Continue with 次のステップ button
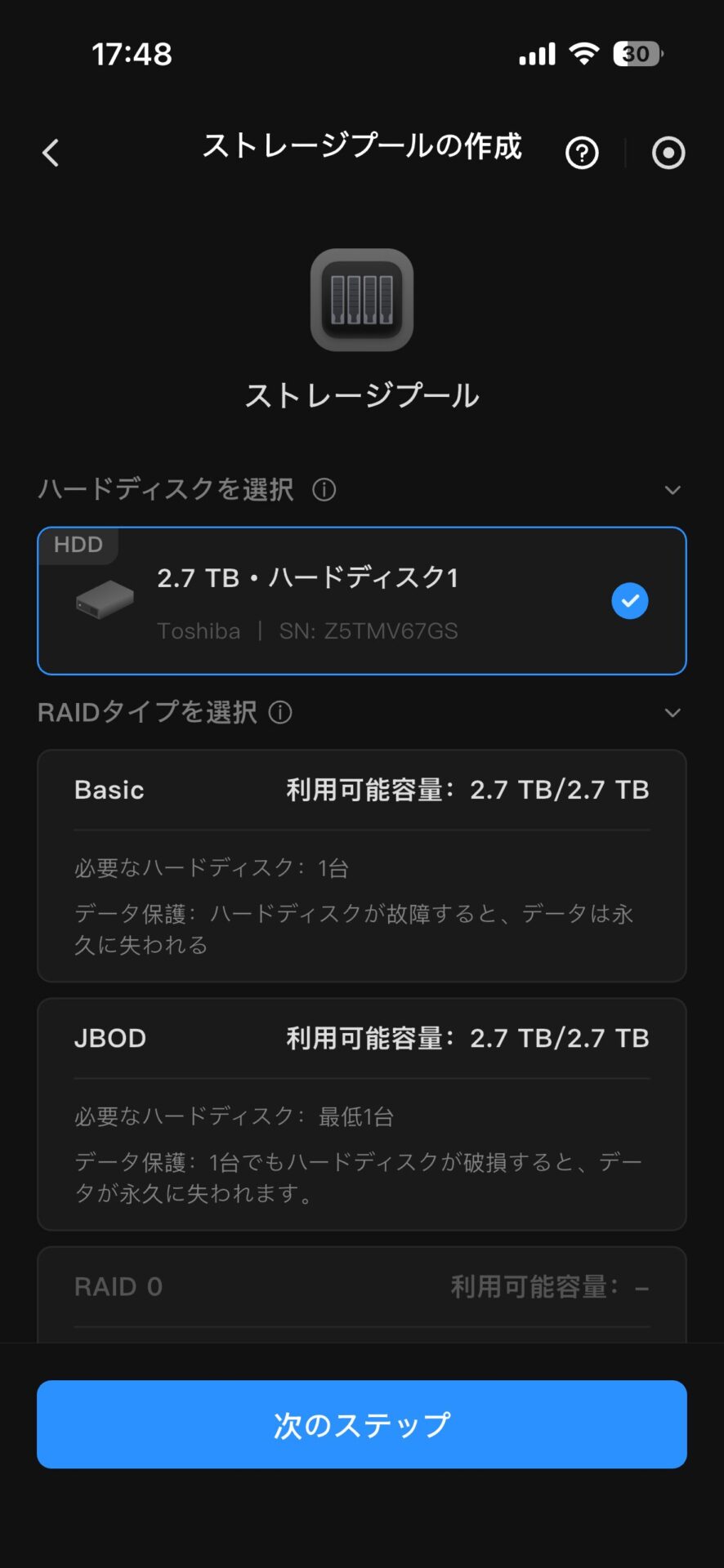This screenshot has width=724, height=1568. 361,1424
